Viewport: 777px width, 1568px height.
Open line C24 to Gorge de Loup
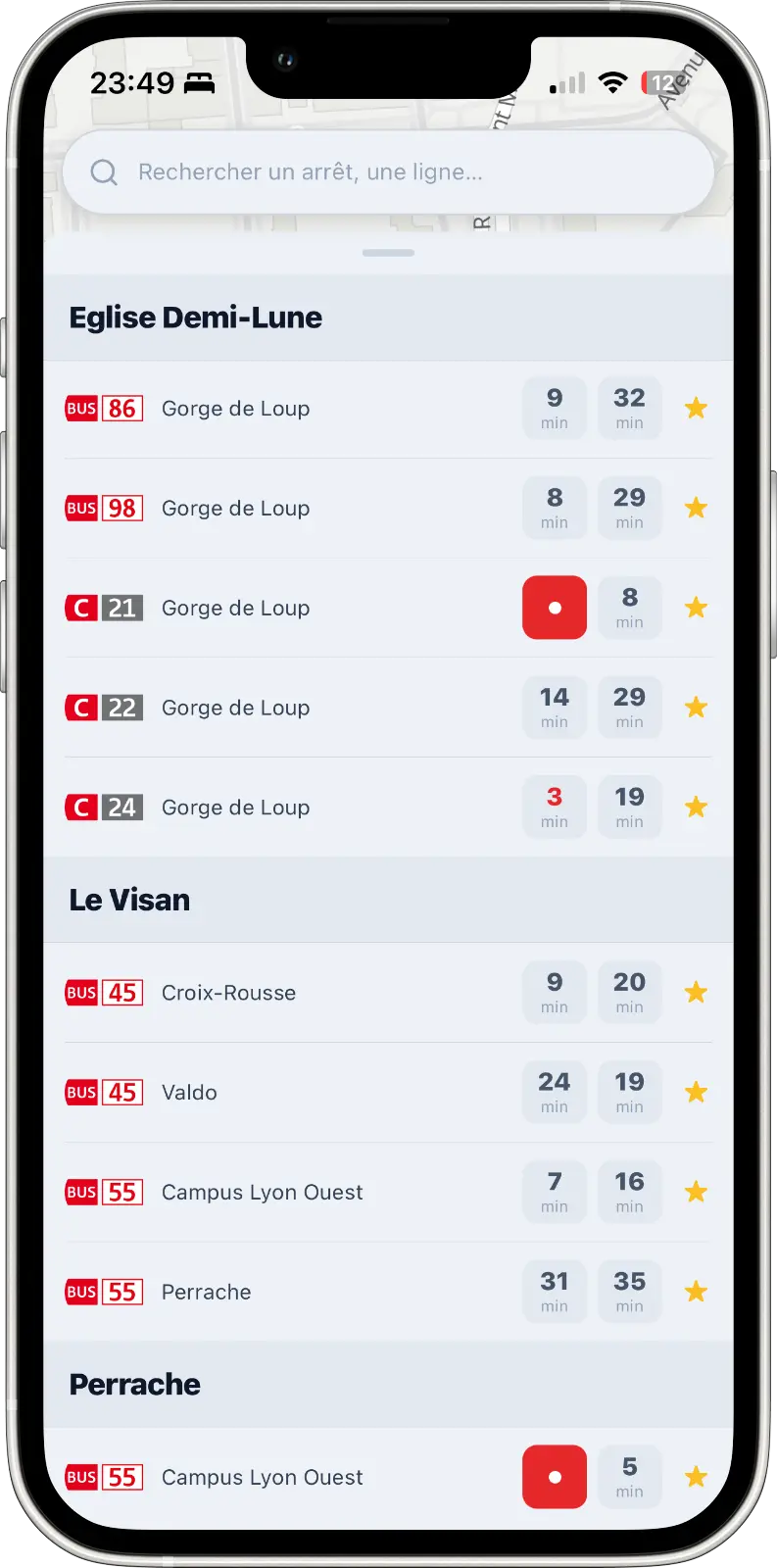click(x=388, y=808)
